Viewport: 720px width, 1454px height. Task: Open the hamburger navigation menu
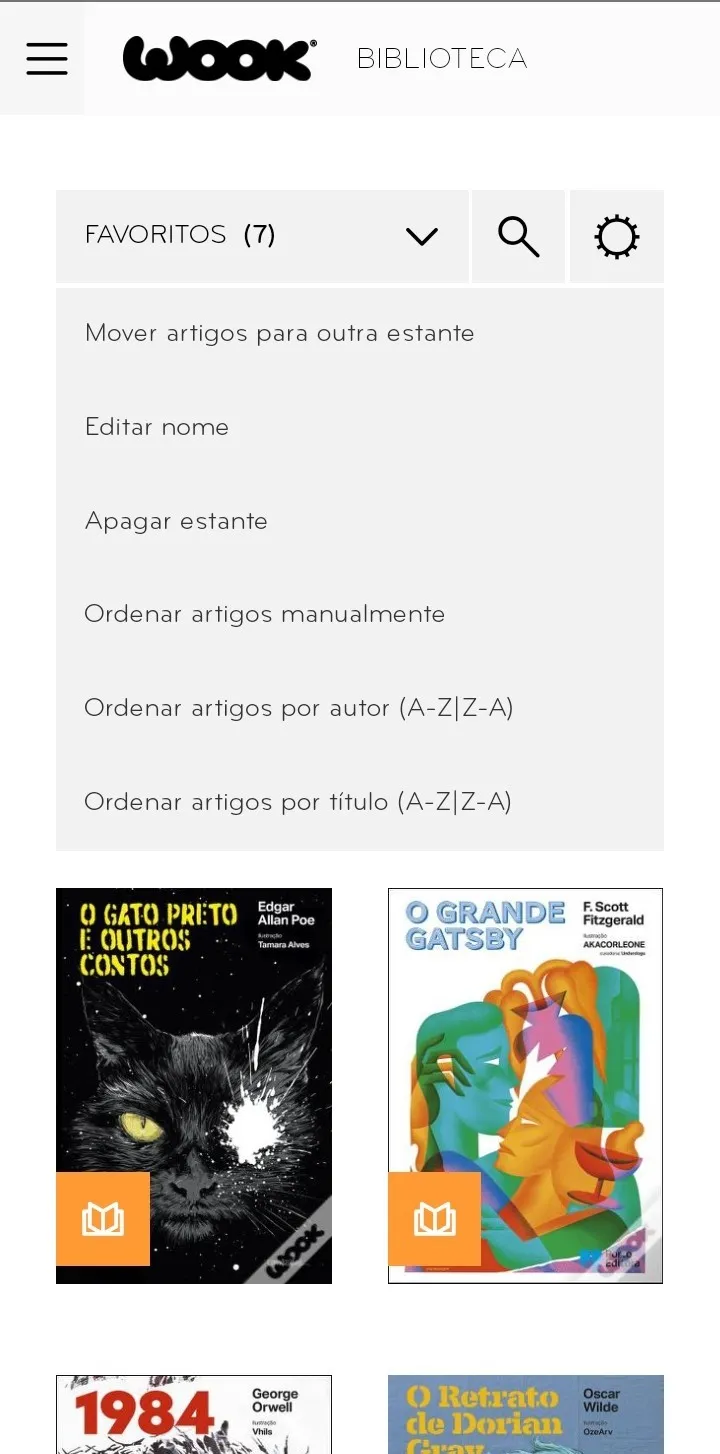[x=47, y=58]
